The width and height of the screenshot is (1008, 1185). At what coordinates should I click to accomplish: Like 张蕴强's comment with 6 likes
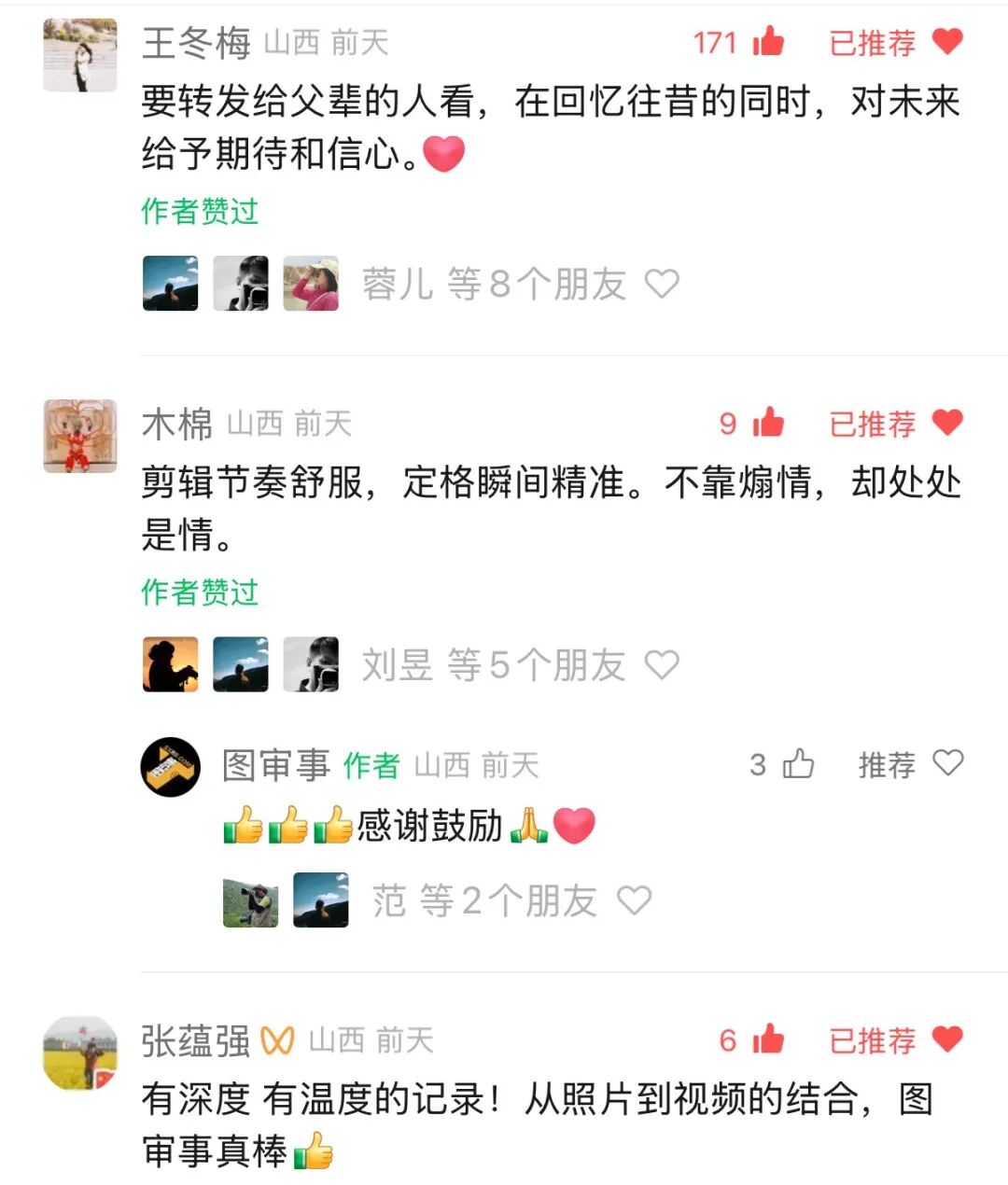(768, 1039)
